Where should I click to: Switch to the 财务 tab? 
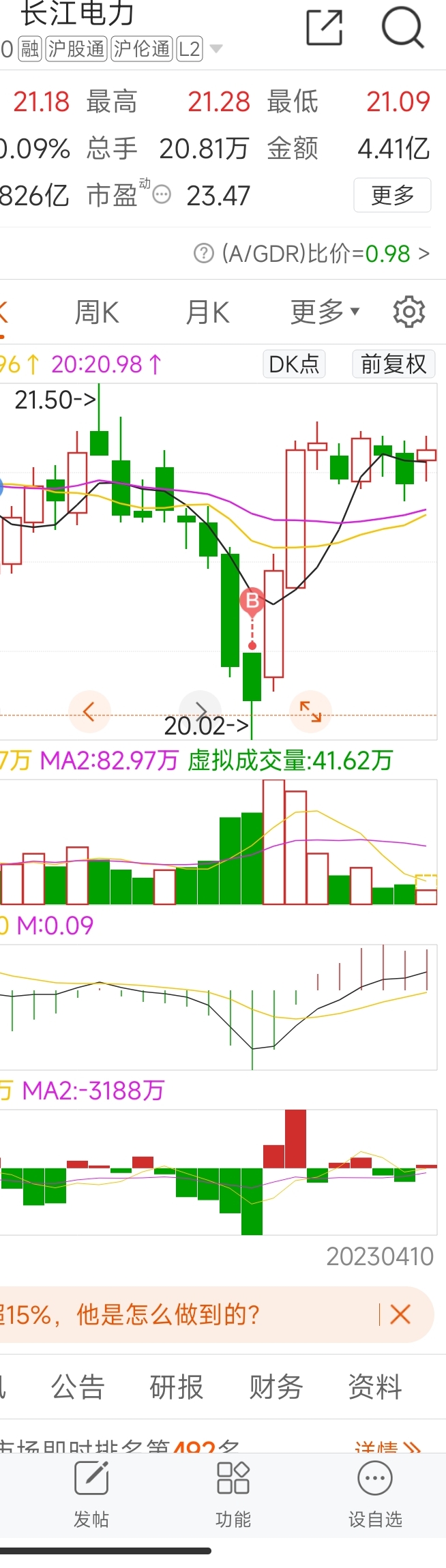tap(276, 1387)
